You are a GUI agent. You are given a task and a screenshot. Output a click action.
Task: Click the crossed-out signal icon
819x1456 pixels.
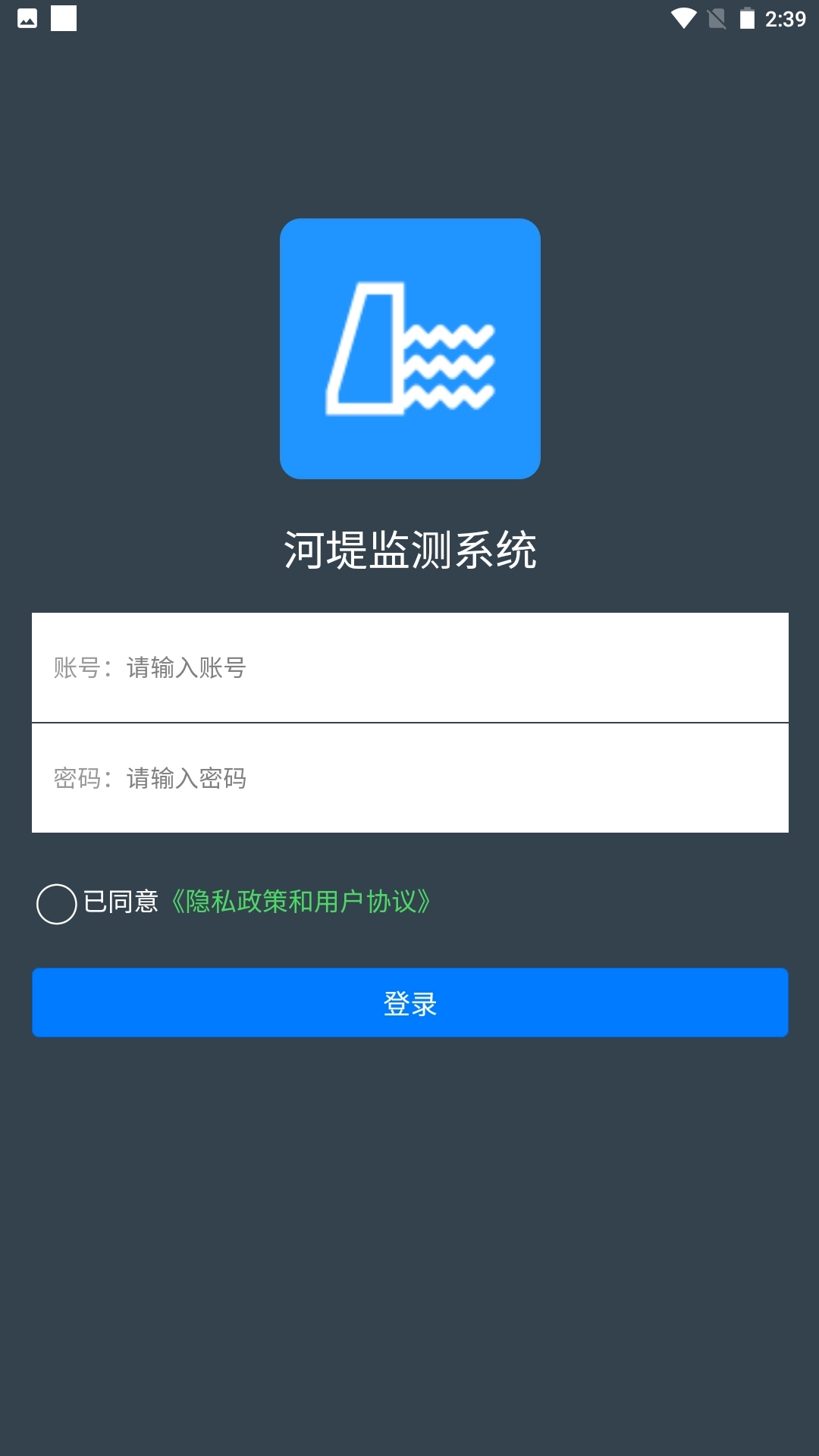click(x=717, y=20)
